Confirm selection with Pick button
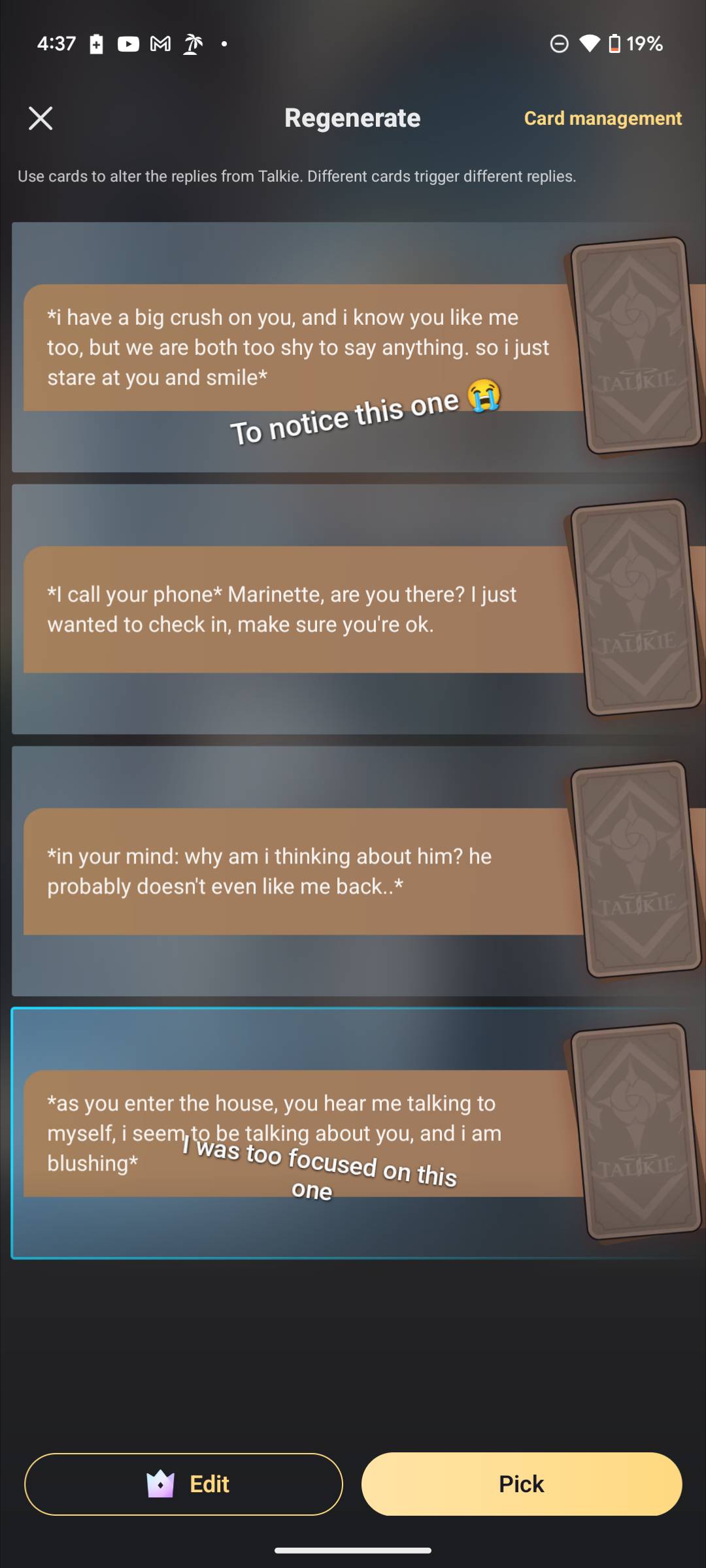The width and height of the screenshot is (706, 1568). pos(521,1484)
